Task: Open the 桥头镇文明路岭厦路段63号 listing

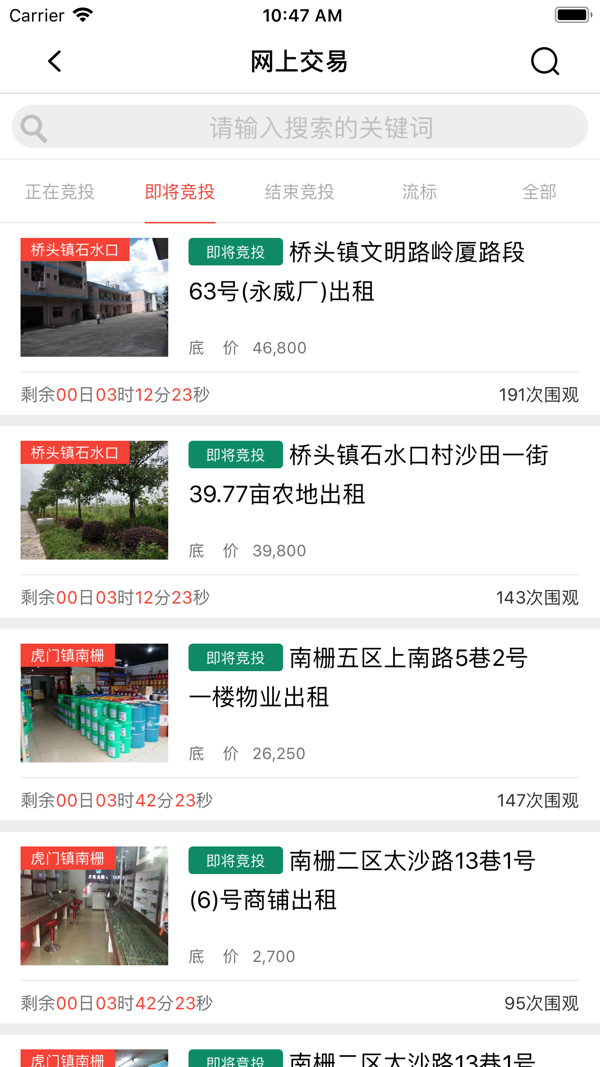Action: pyautogui.click(x=300, y=318)
